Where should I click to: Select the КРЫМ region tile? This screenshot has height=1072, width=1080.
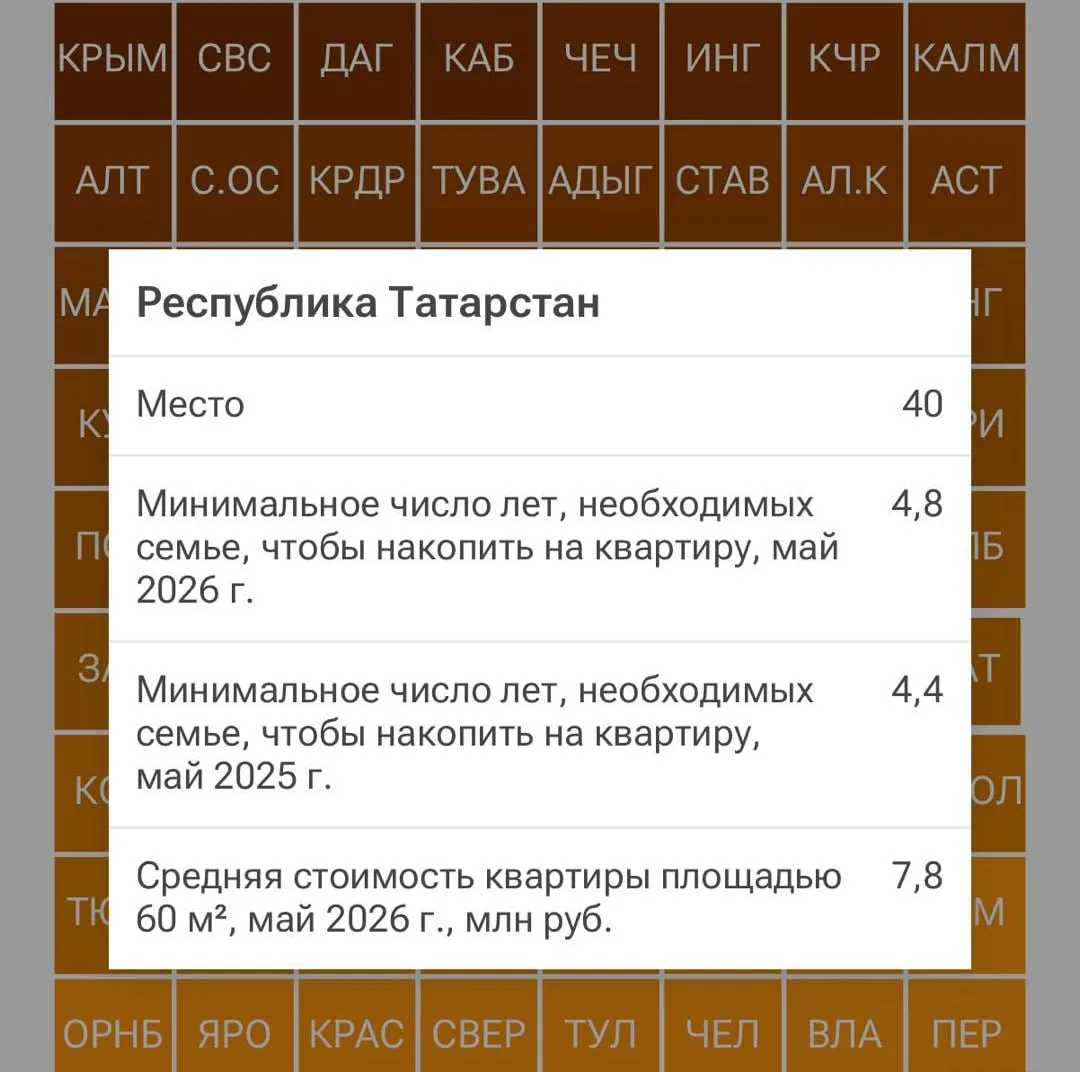113,60
